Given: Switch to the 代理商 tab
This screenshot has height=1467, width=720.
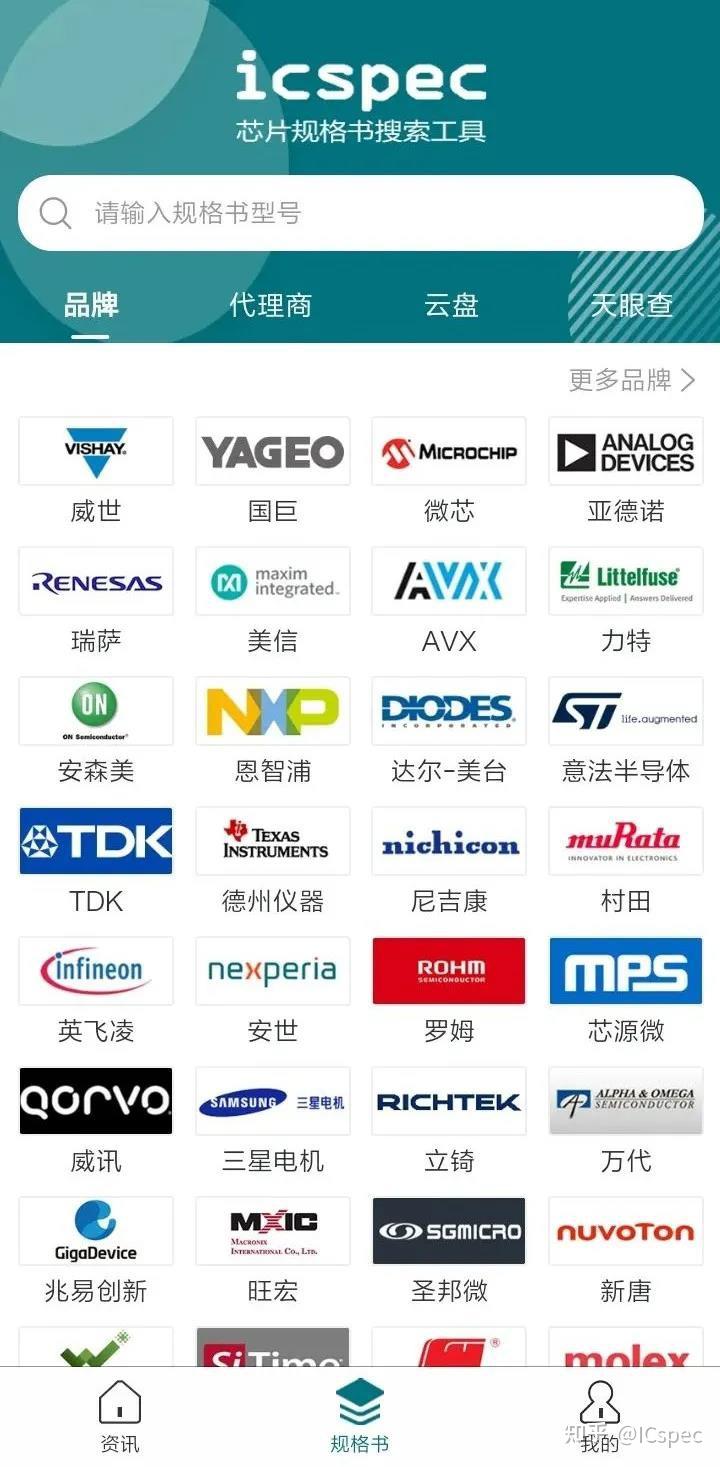Looking at the screenshot, I should click(270, 305).
